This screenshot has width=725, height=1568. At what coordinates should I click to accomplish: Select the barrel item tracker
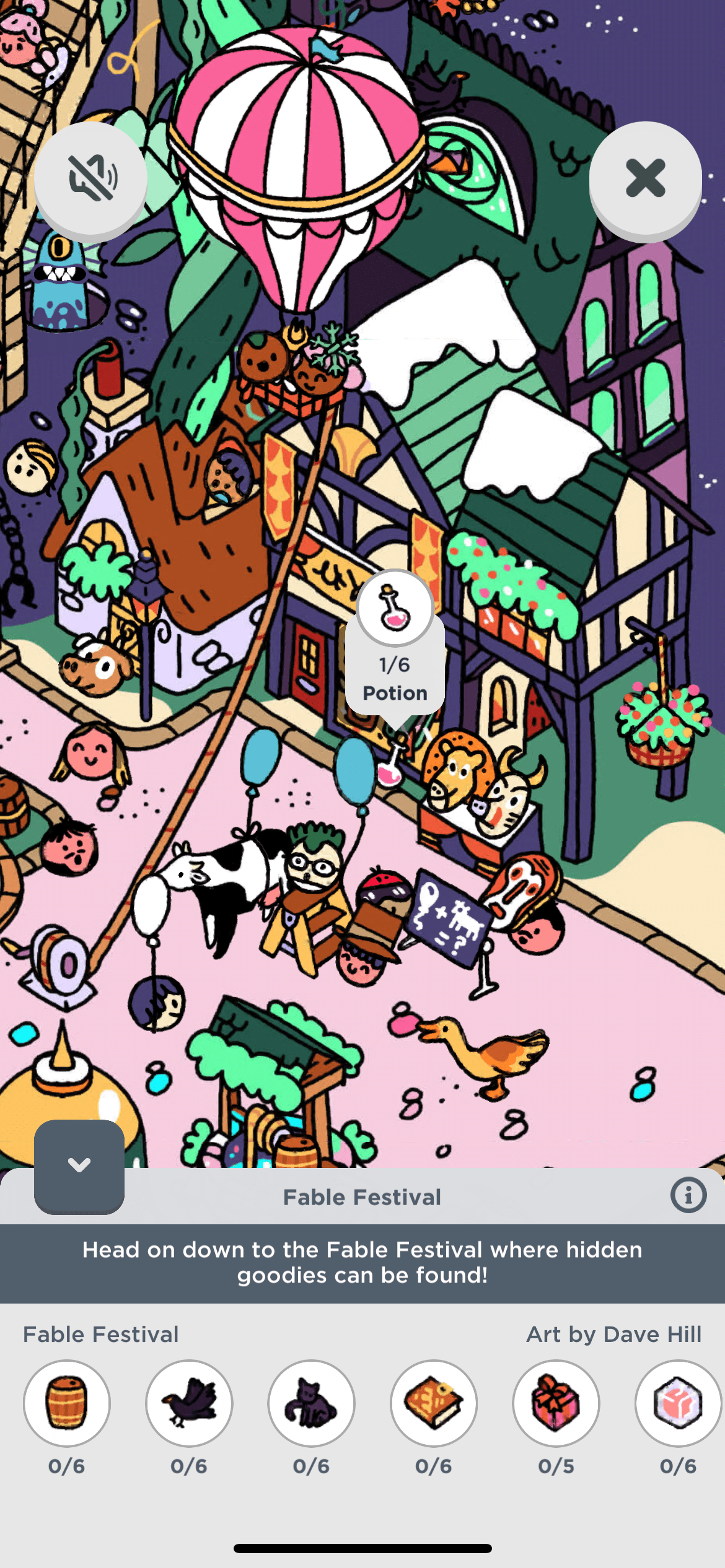point(67,1403)
